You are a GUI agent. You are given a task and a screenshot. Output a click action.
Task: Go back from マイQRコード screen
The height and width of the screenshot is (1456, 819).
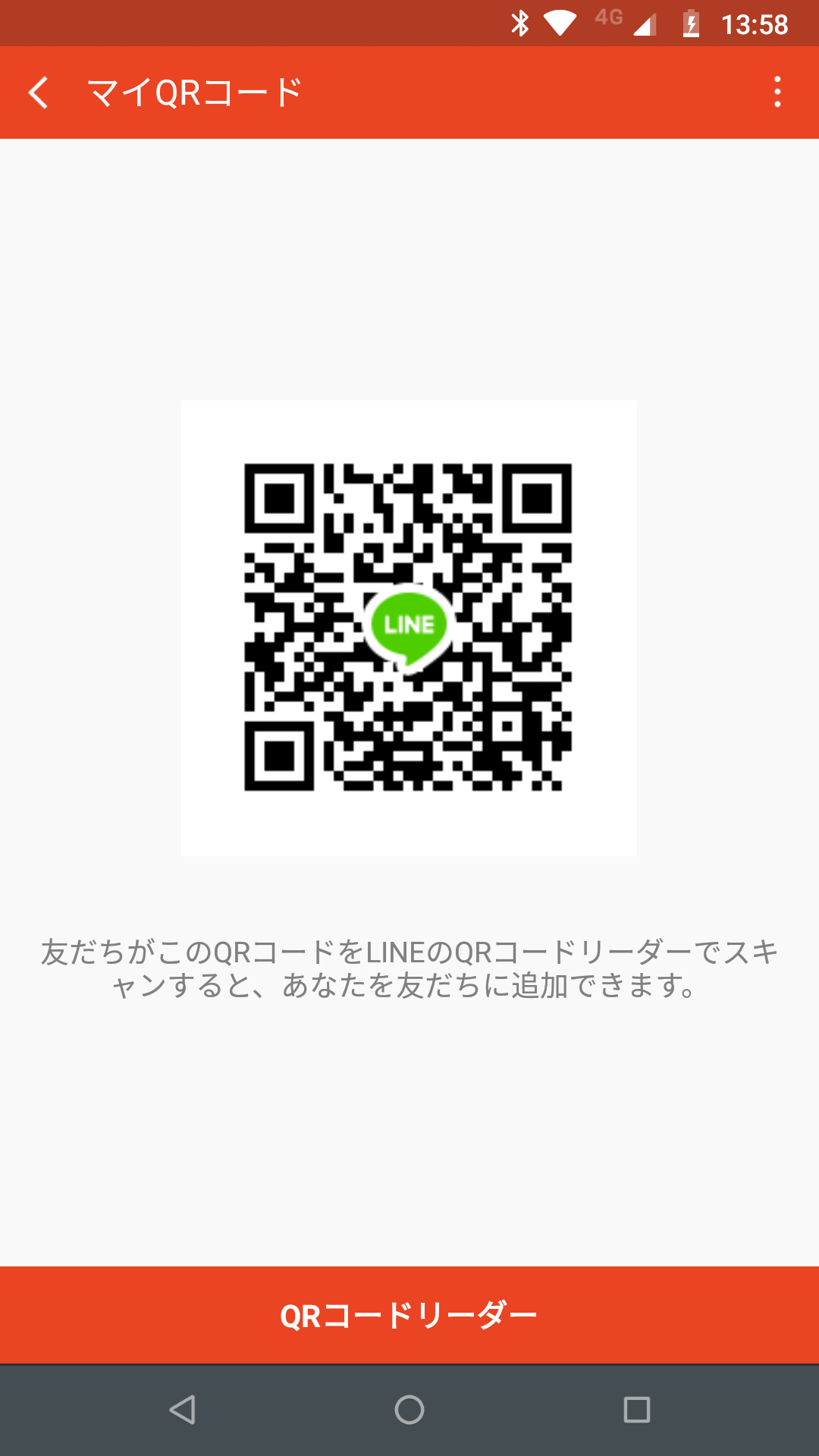[x=38, y=93]
